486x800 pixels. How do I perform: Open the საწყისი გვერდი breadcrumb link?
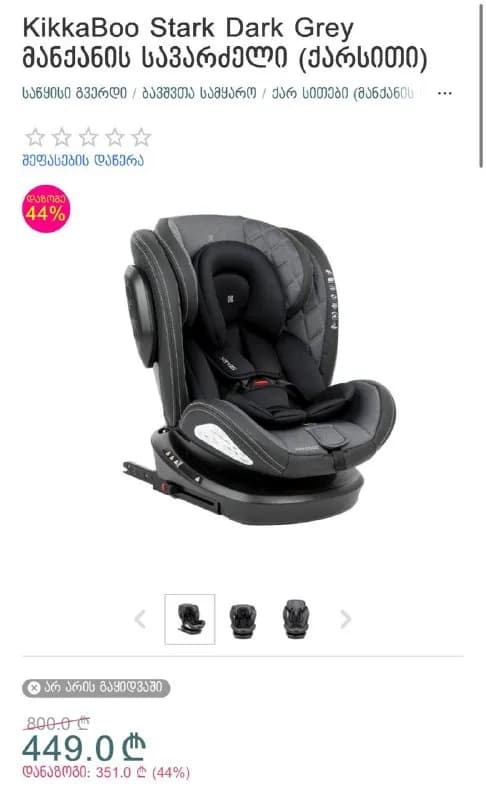click(x=74, y=93)
